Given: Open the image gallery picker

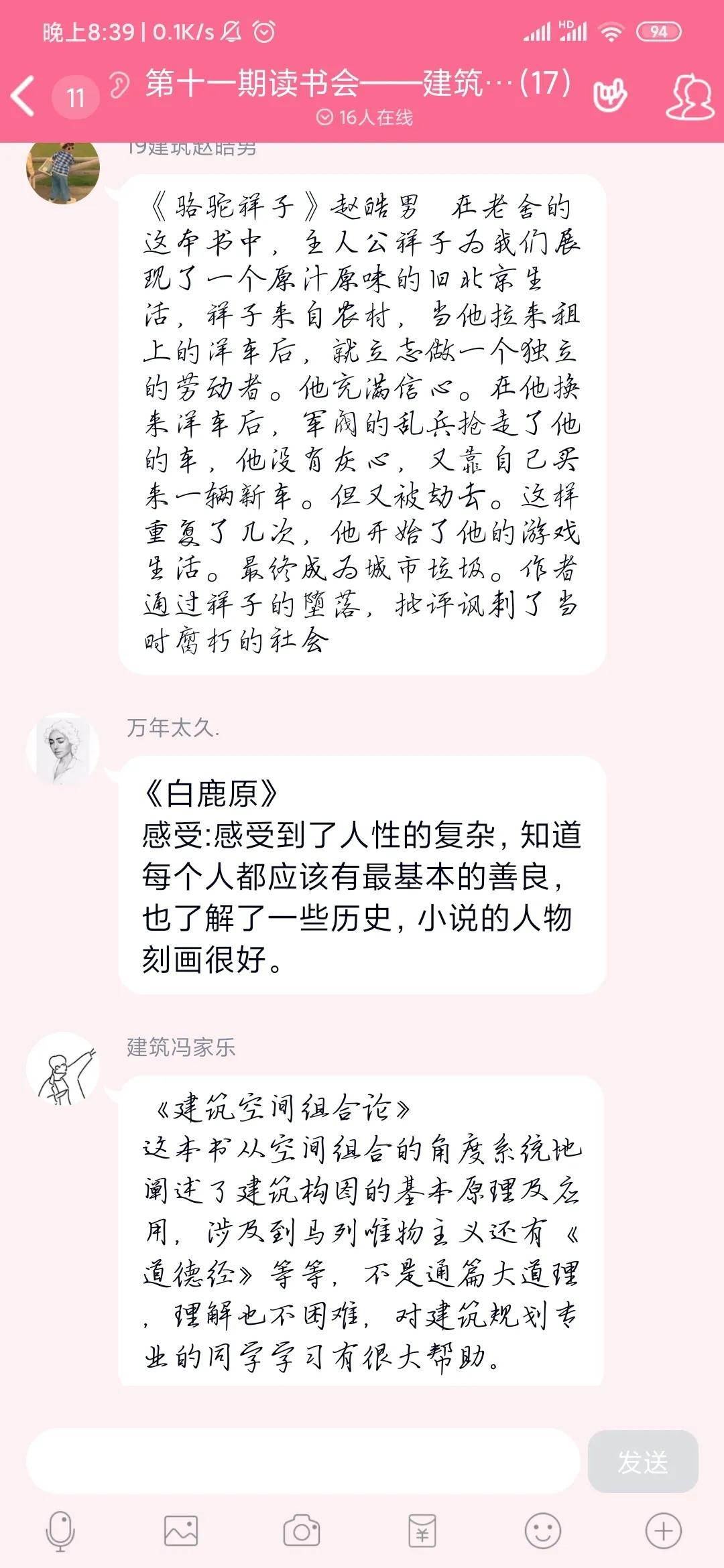Looking at the screenshot, I should pos(181,1531).
